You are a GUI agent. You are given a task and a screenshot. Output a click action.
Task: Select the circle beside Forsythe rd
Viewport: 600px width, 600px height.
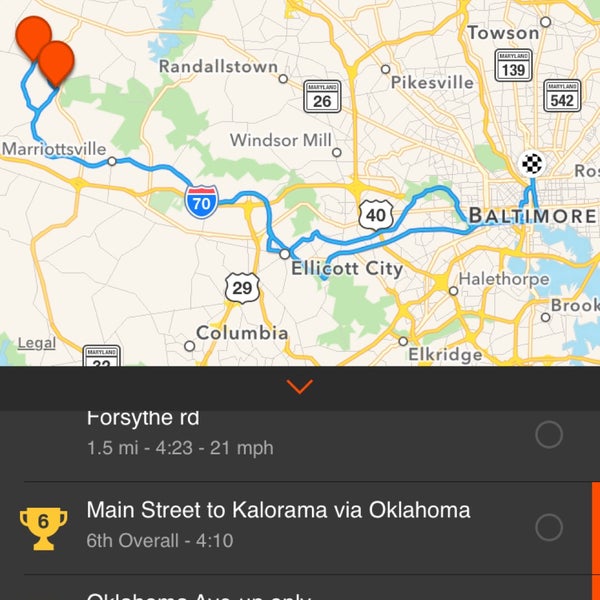[549, 435]
